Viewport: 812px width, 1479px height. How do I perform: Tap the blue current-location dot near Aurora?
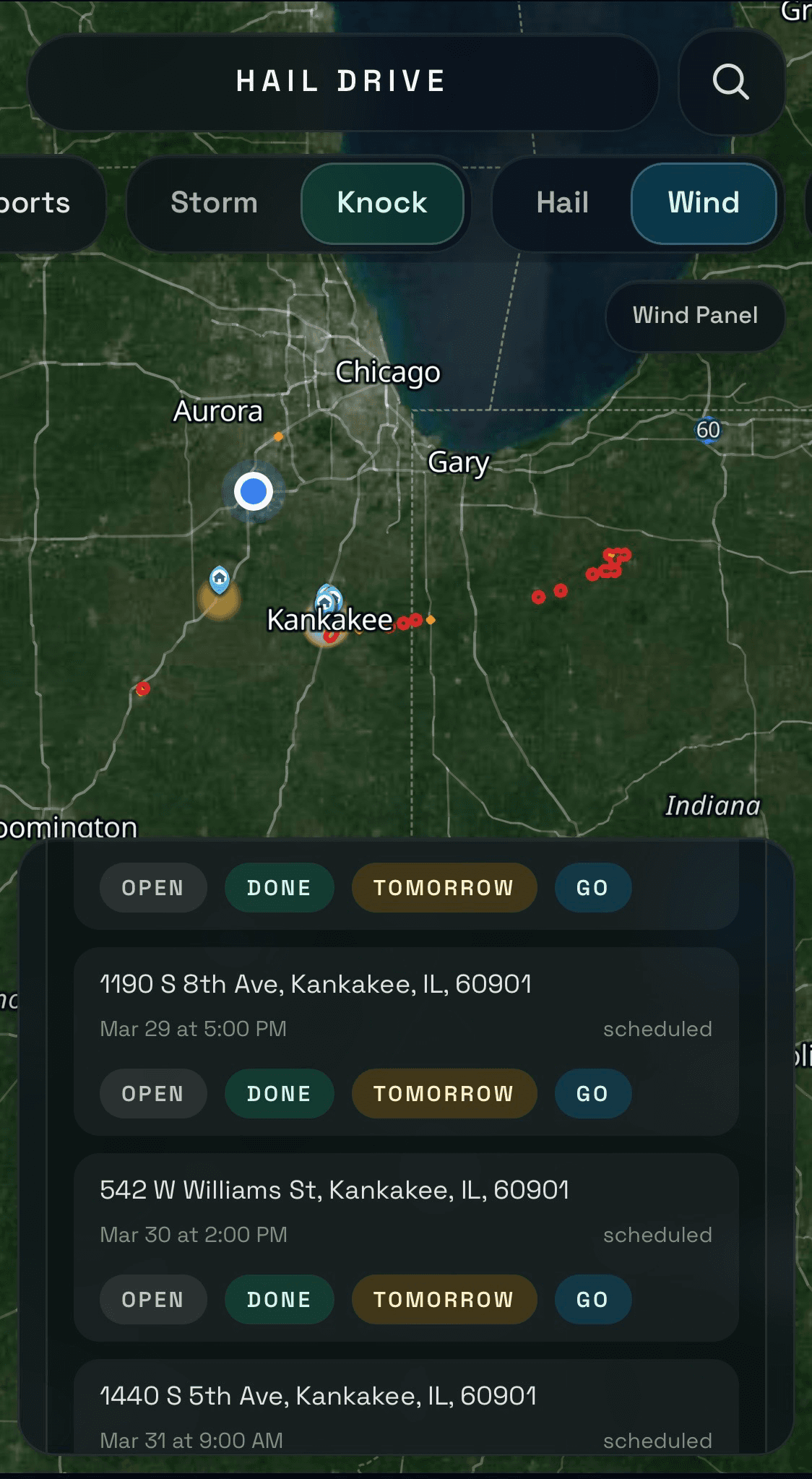click(x=254, y=492)
